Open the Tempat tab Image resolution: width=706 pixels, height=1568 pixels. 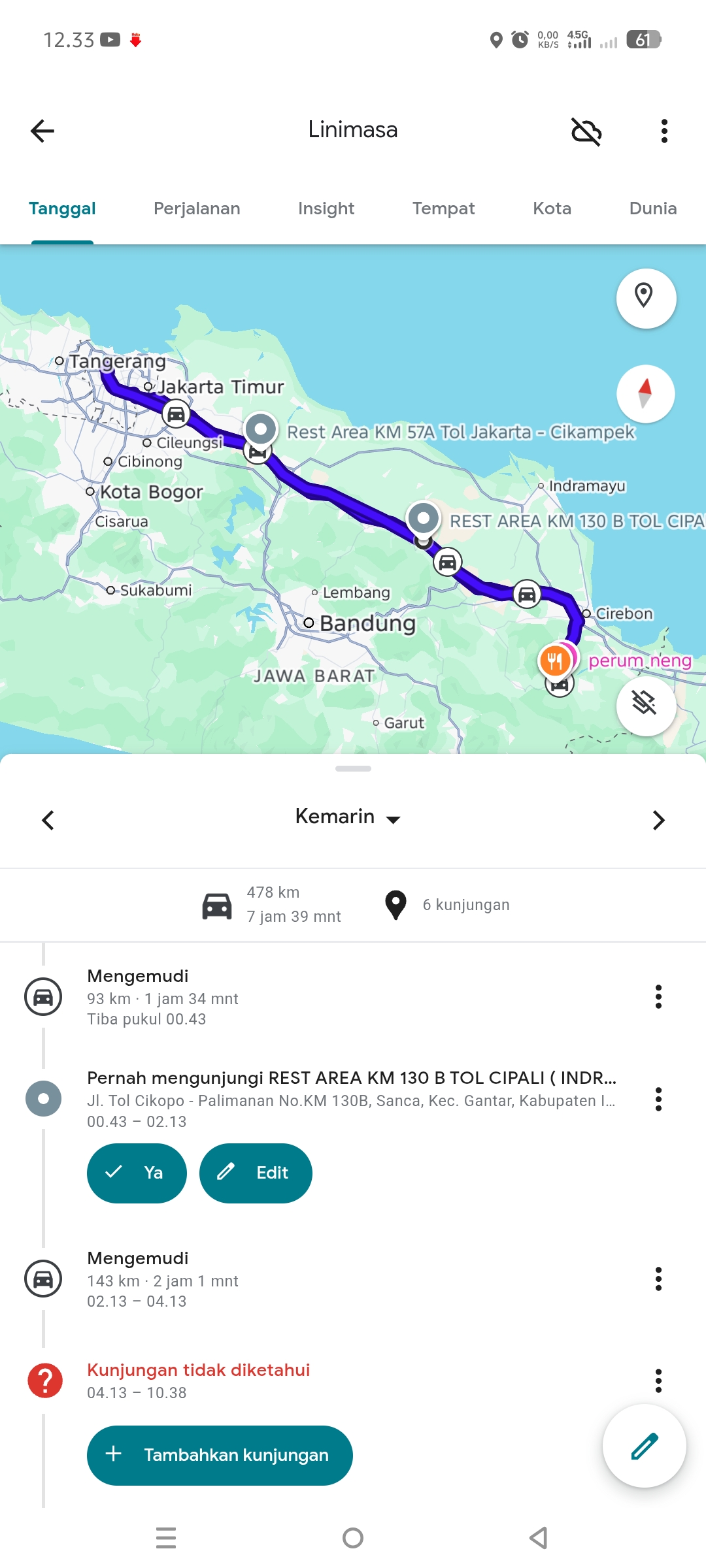(x=443, y=208)
